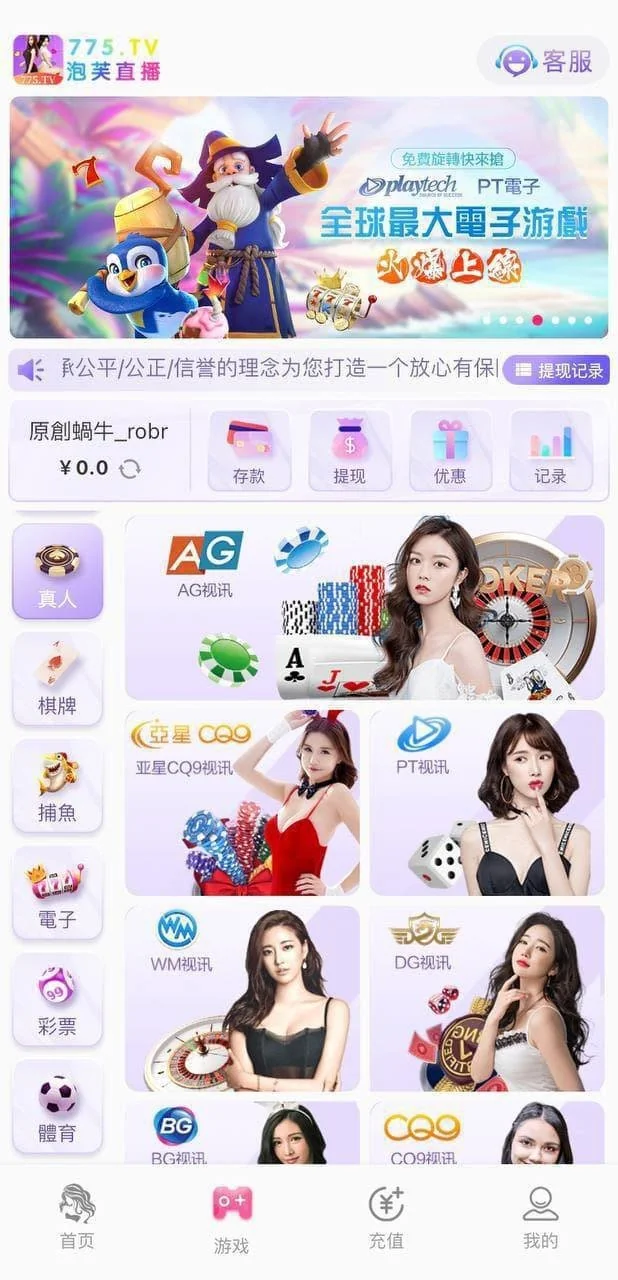Open the DG视讯 game card
Image resolution: width=618 pixels, height=1280 pixels.
487,998
